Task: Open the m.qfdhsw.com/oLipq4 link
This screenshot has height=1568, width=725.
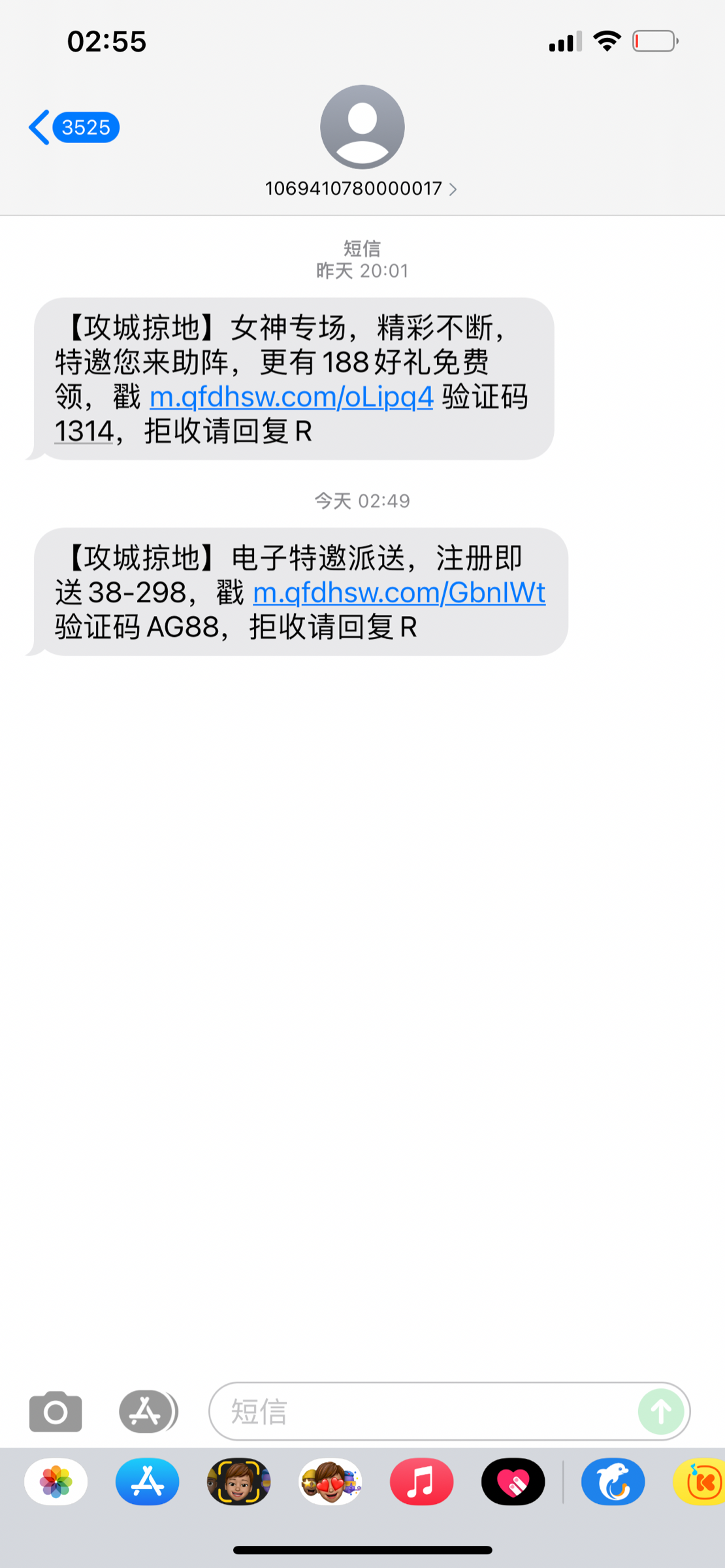Action: [x=291, y=397]
